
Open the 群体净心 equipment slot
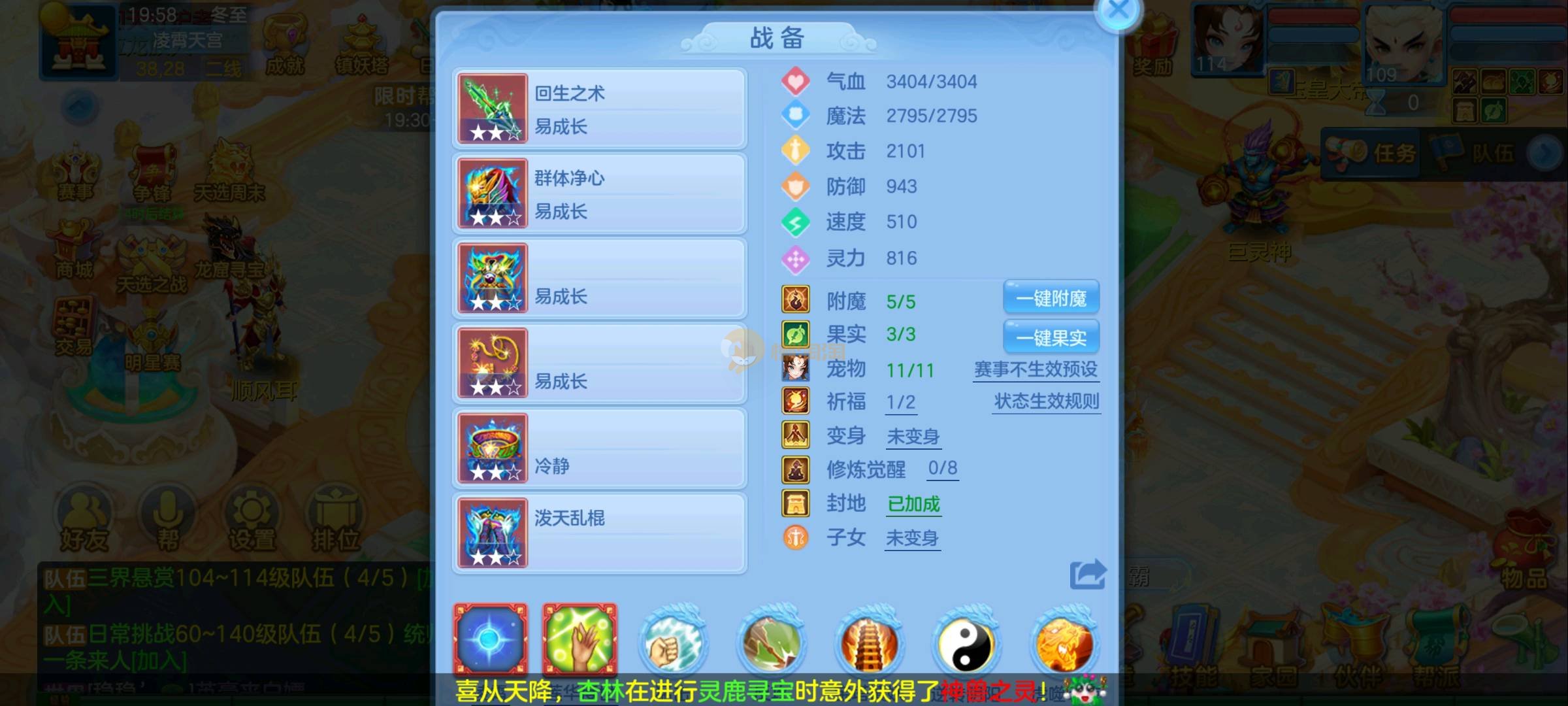tap(599, 193)
